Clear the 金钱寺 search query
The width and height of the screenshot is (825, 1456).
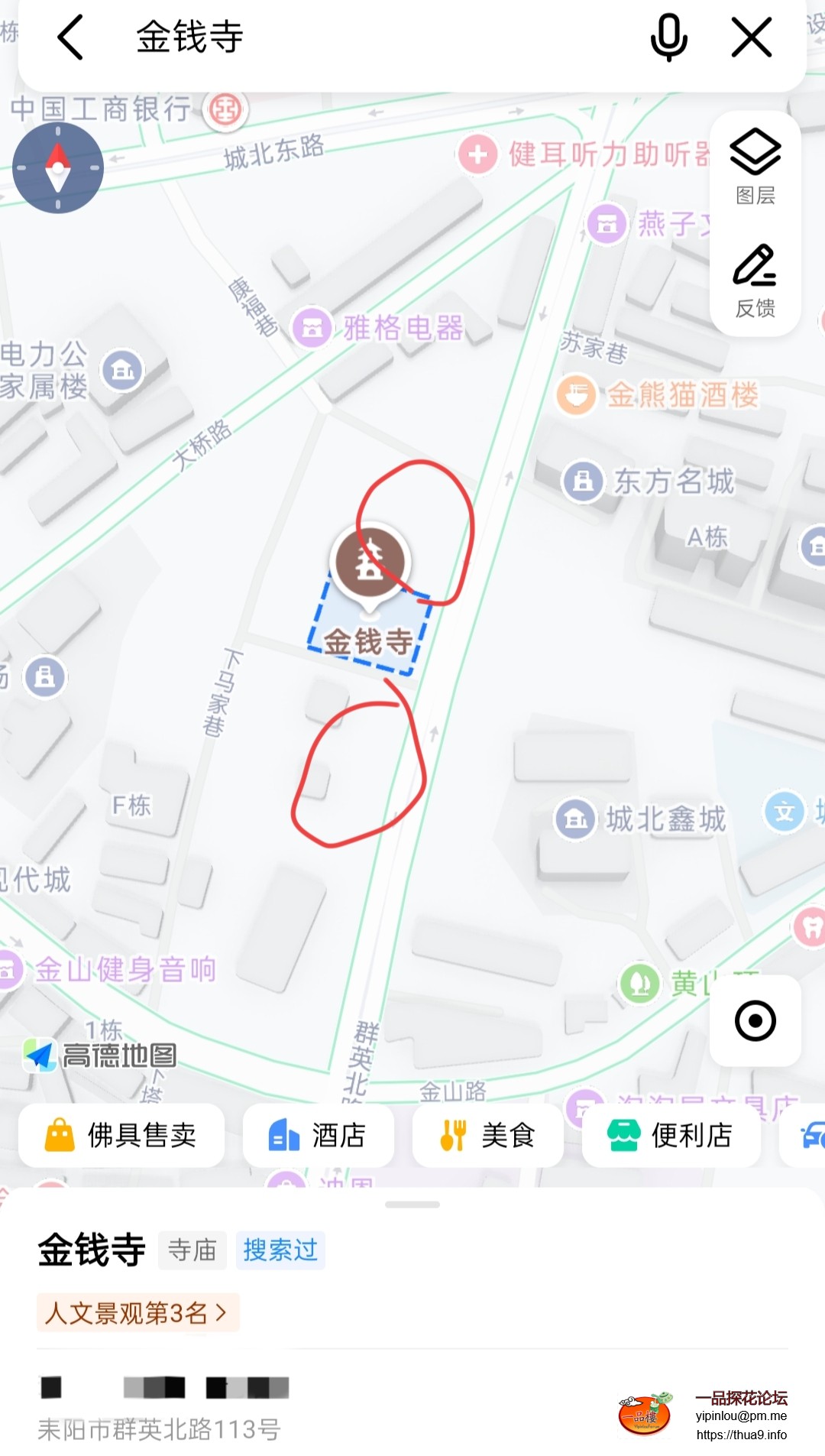click(x=751, y=37)
